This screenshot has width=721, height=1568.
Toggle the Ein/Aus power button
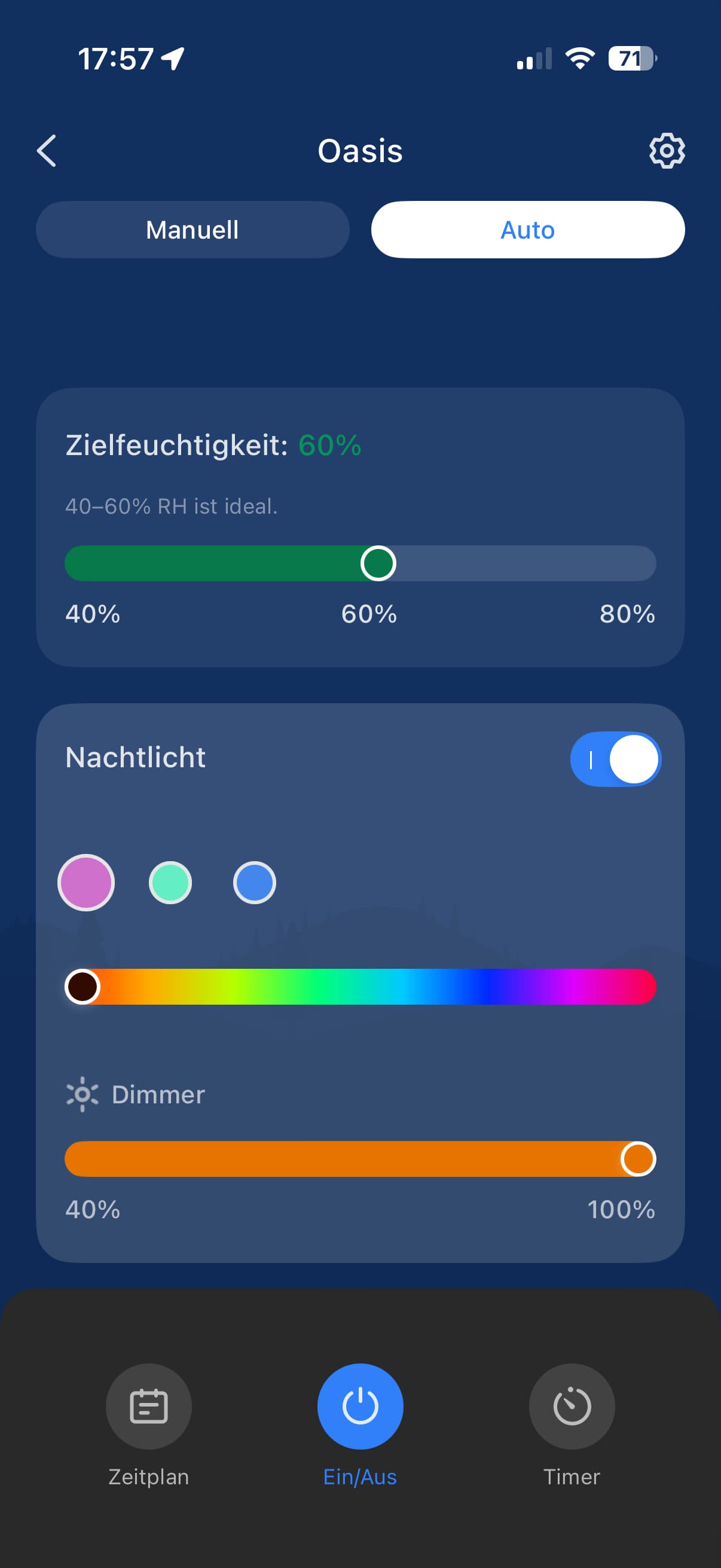coord(360,1406)
